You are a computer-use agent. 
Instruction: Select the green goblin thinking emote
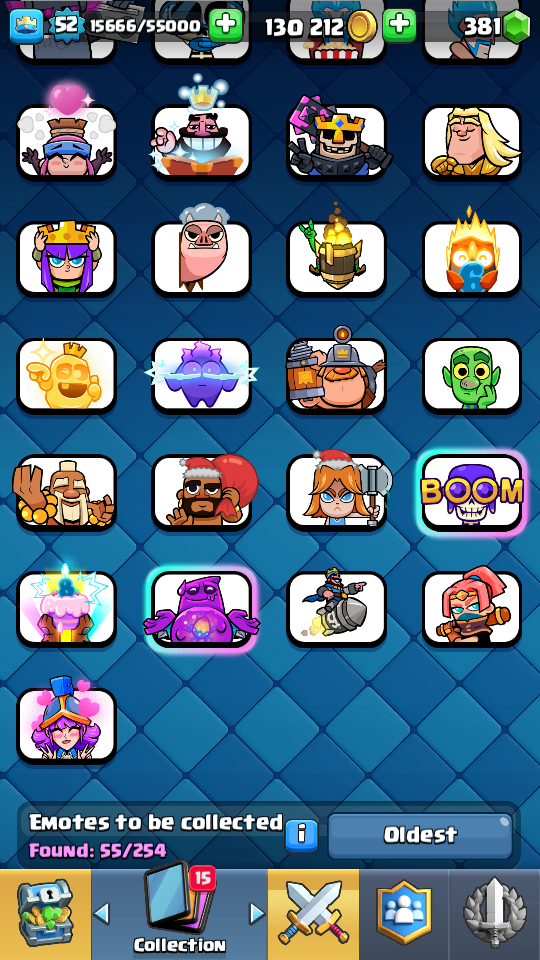[x=471, y=376]
